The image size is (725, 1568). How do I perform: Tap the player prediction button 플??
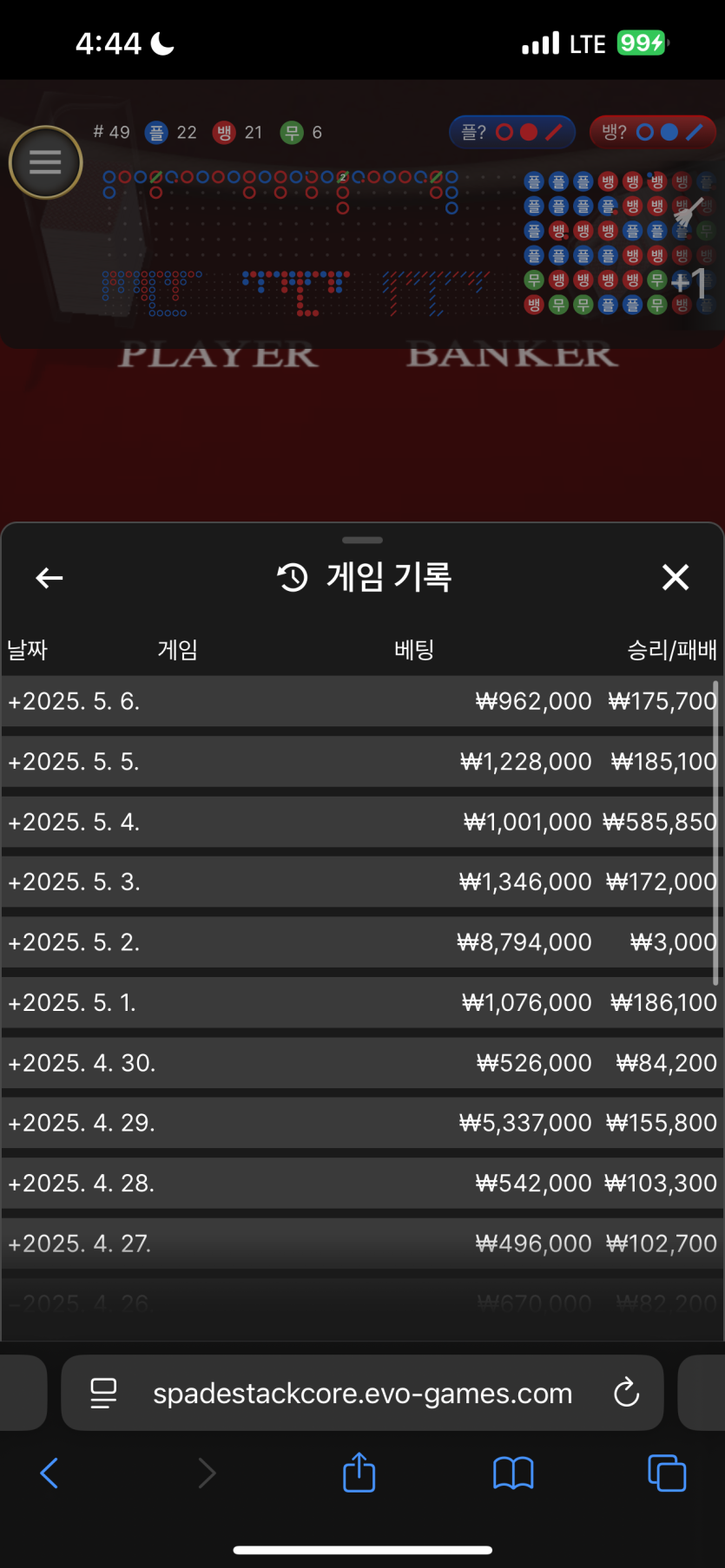click(511, 132)
